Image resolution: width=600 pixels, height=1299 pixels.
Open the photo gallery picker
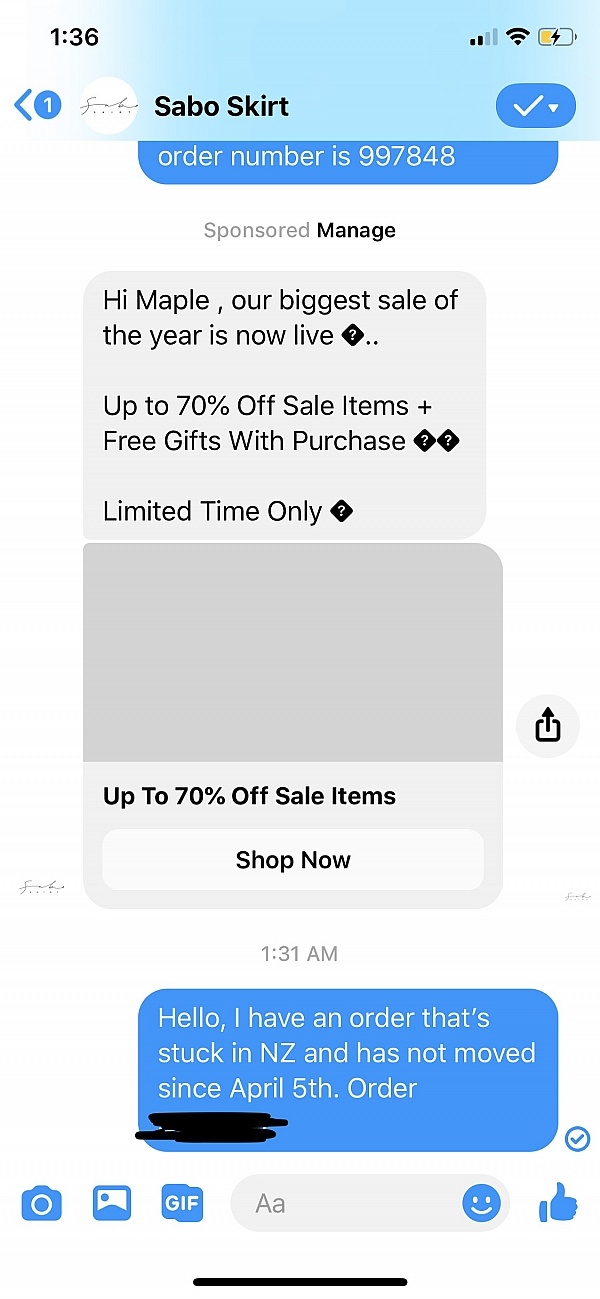[112, 1203]
